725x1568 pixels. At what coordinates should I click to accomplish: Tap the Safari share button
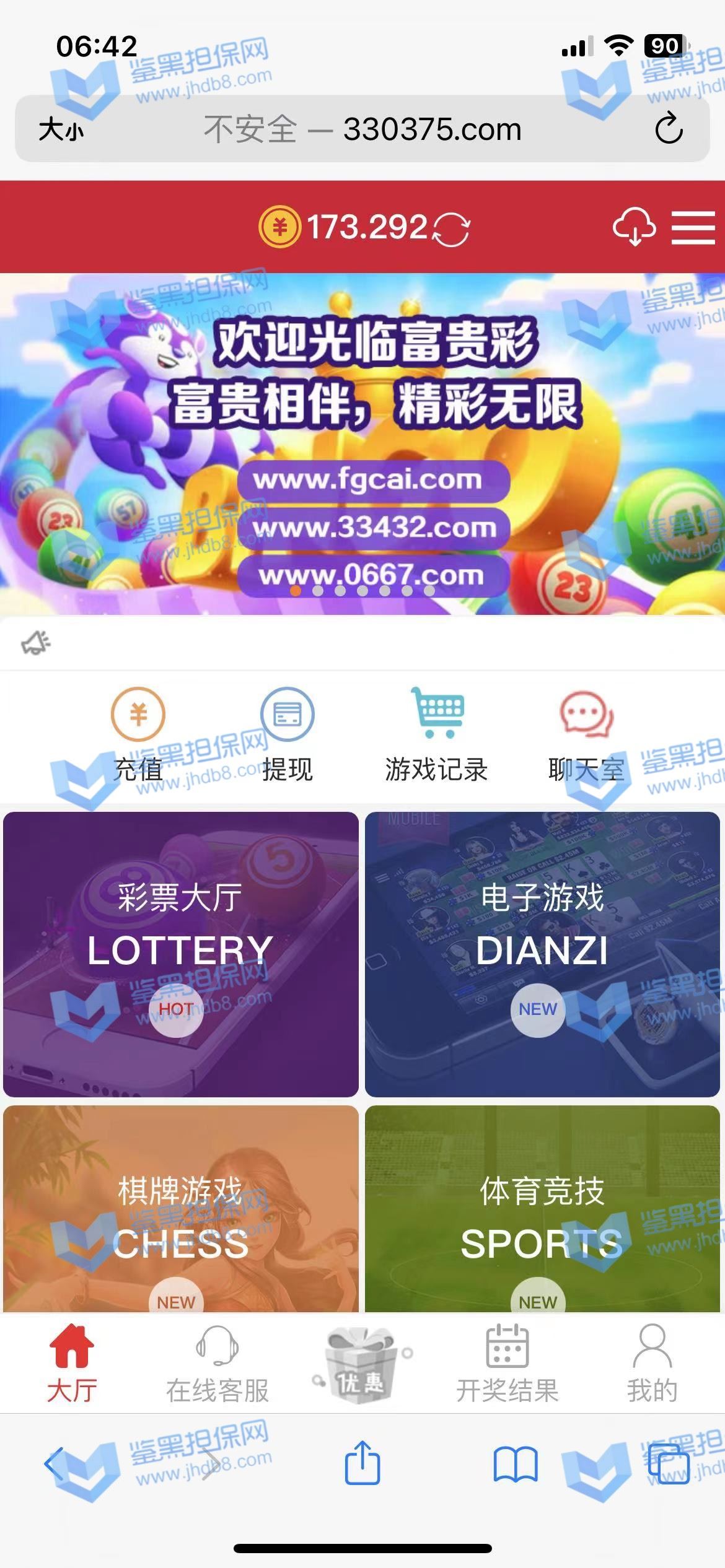[362, 1463]
